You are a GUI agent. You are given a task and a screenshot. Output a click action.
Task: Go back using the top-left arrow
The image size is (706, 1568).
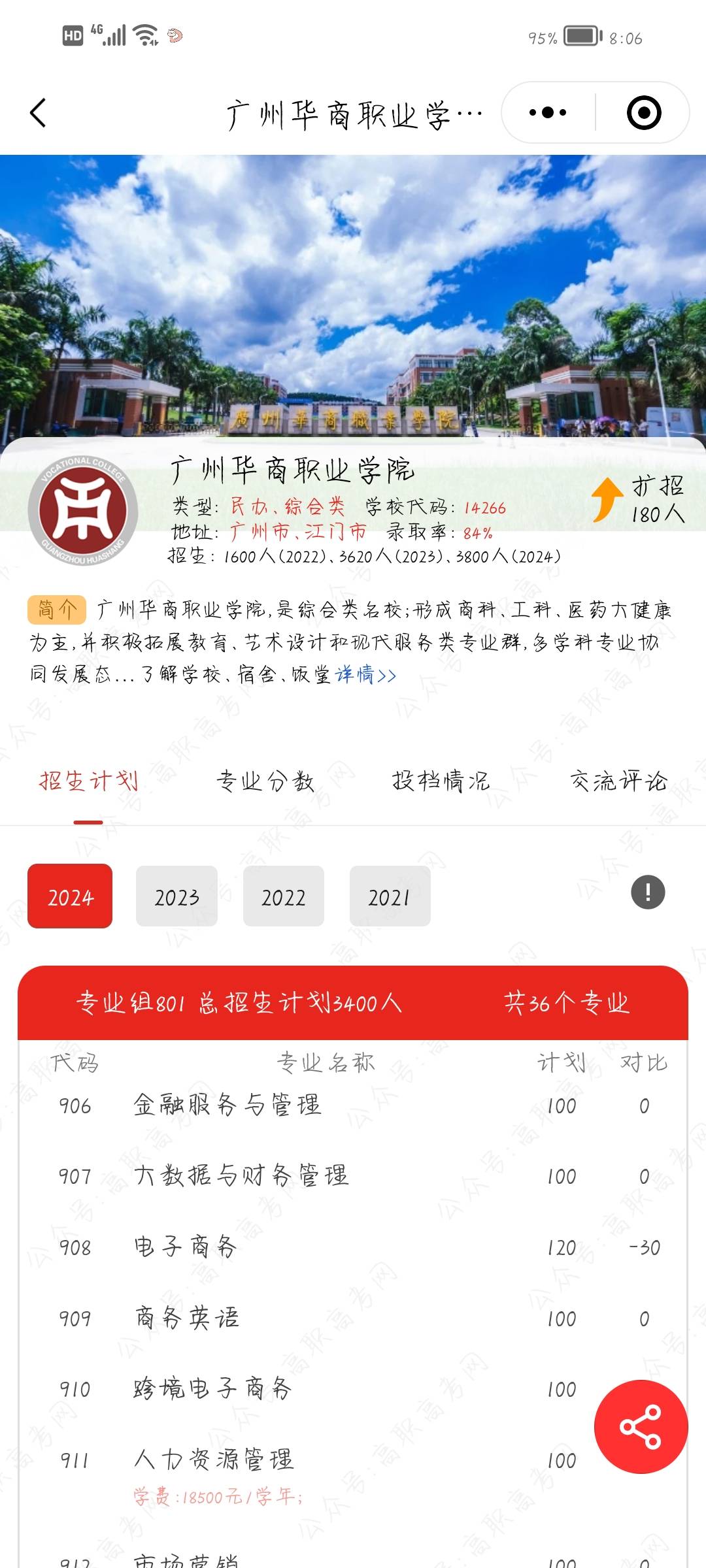[39, 113]
